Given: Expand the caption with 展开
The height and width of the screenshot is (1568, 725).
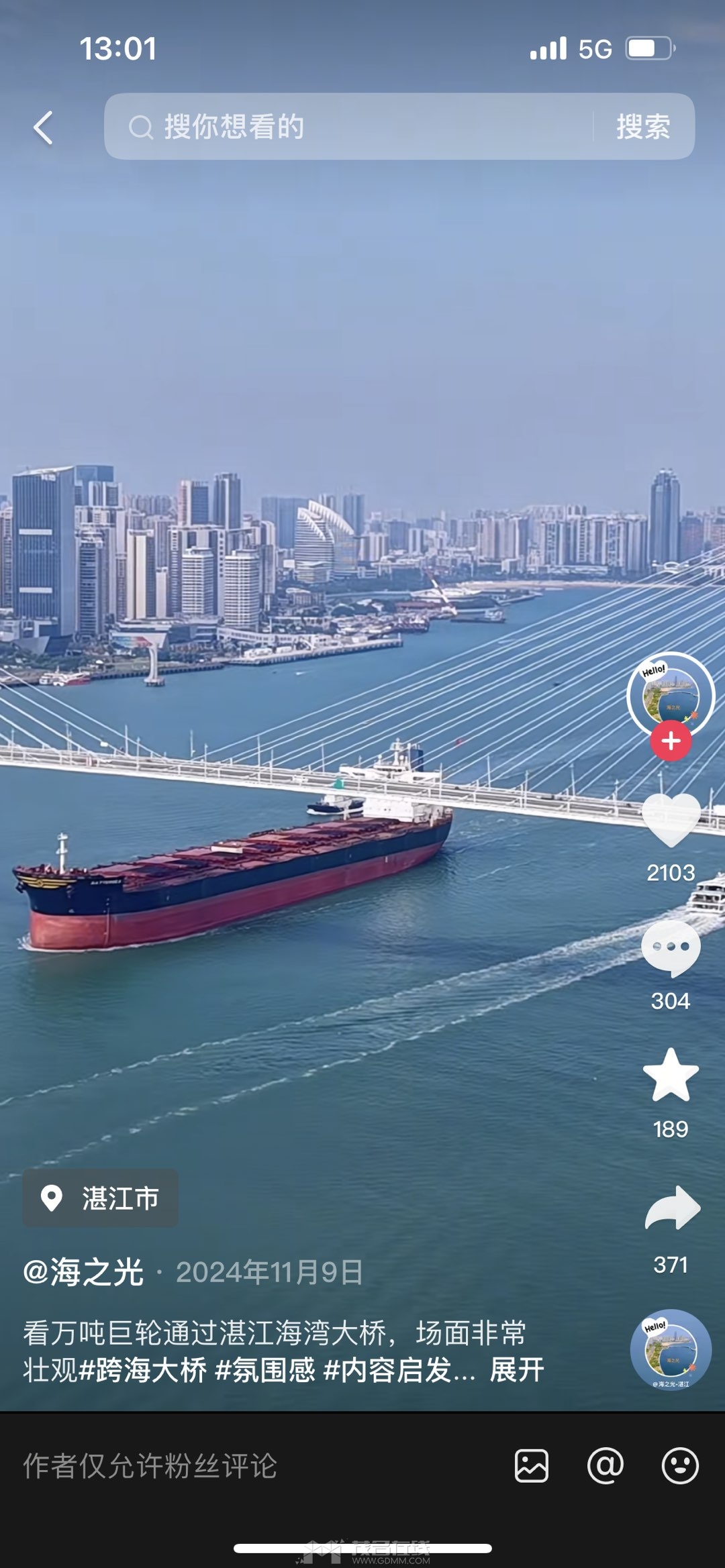Looking at the screenshot, I should point(516,1370).
